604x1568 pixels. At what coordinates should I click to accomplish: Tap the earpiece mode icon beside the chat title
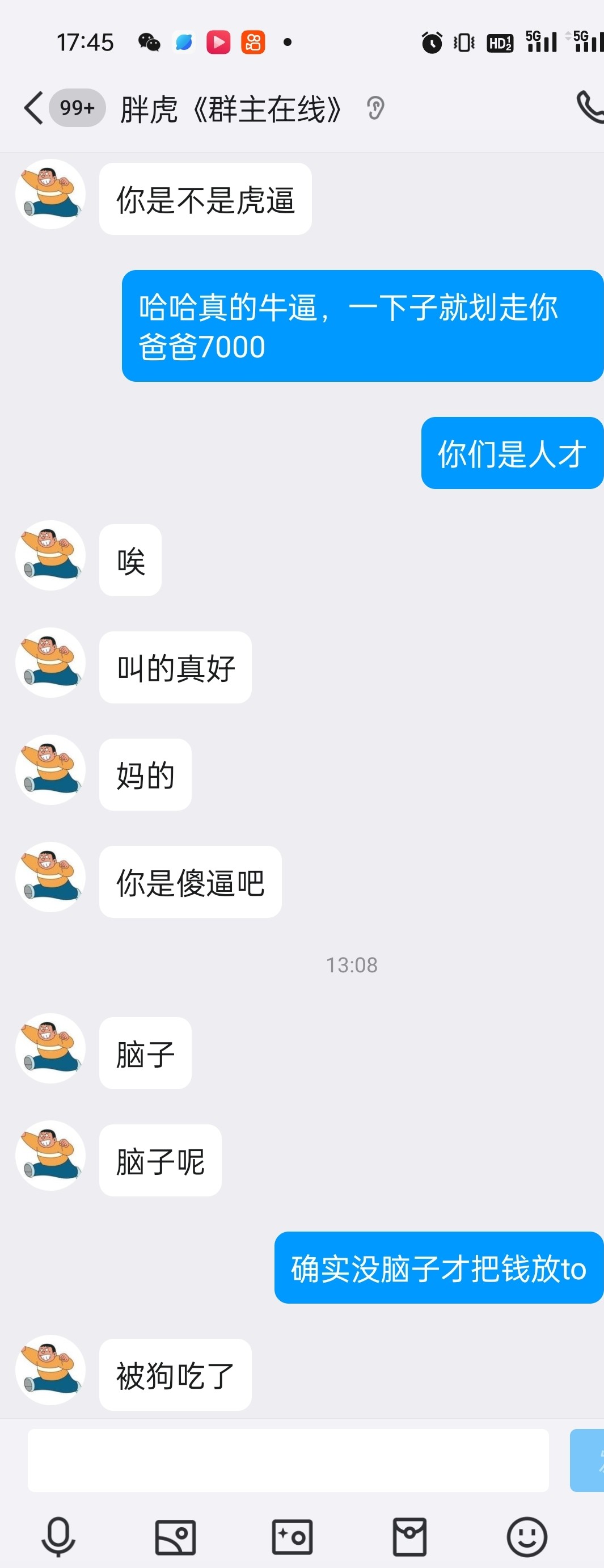coord(375,108)
